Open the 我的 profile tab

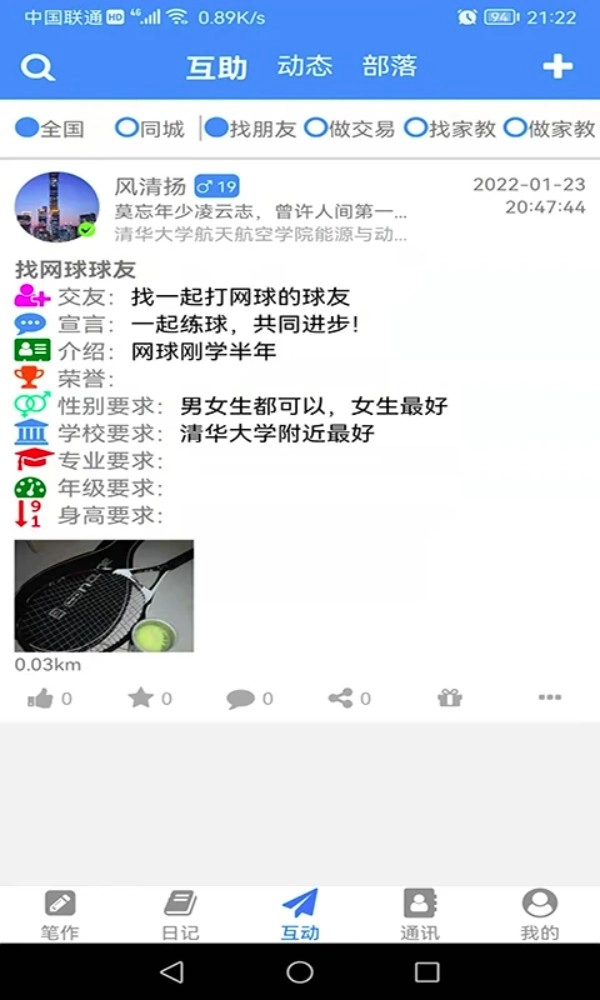click(540, 915)
